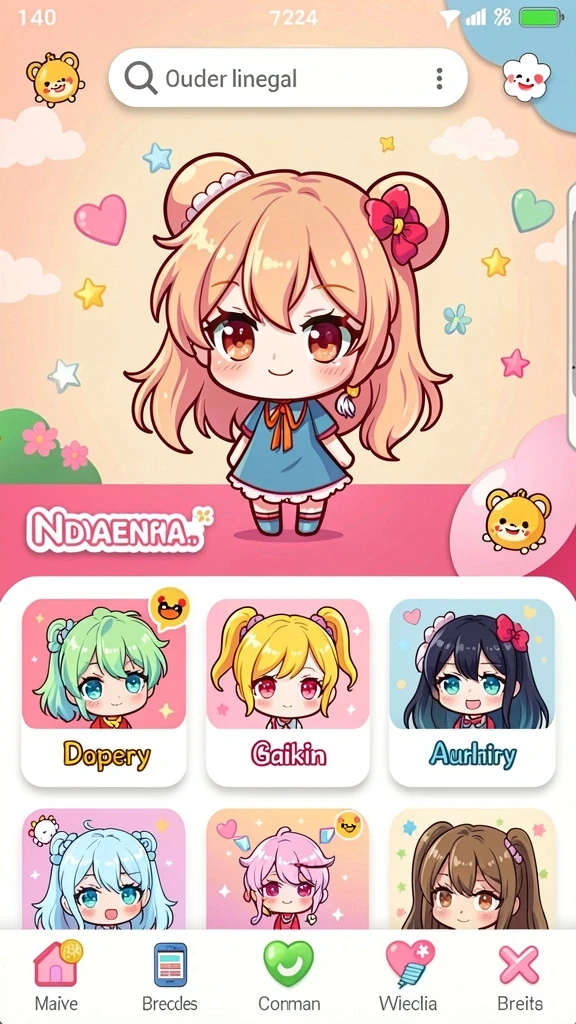The width and height of the screenshot is (576, 1024).
Task: Tap the yellow bear icon beside search
Action: [x=55, y=78]
